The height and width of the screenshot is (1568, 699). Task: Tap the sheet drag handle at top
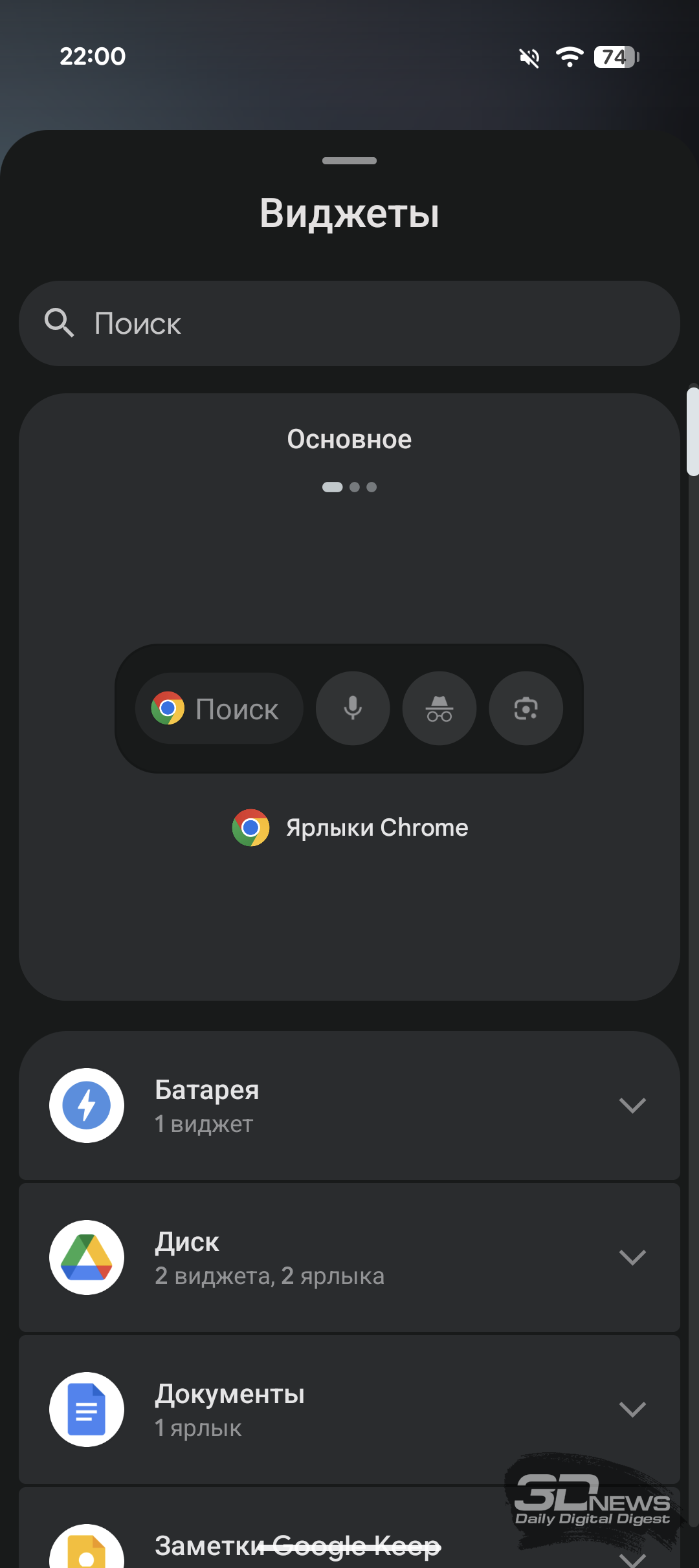pyautogui.click(x=349, y=160)
